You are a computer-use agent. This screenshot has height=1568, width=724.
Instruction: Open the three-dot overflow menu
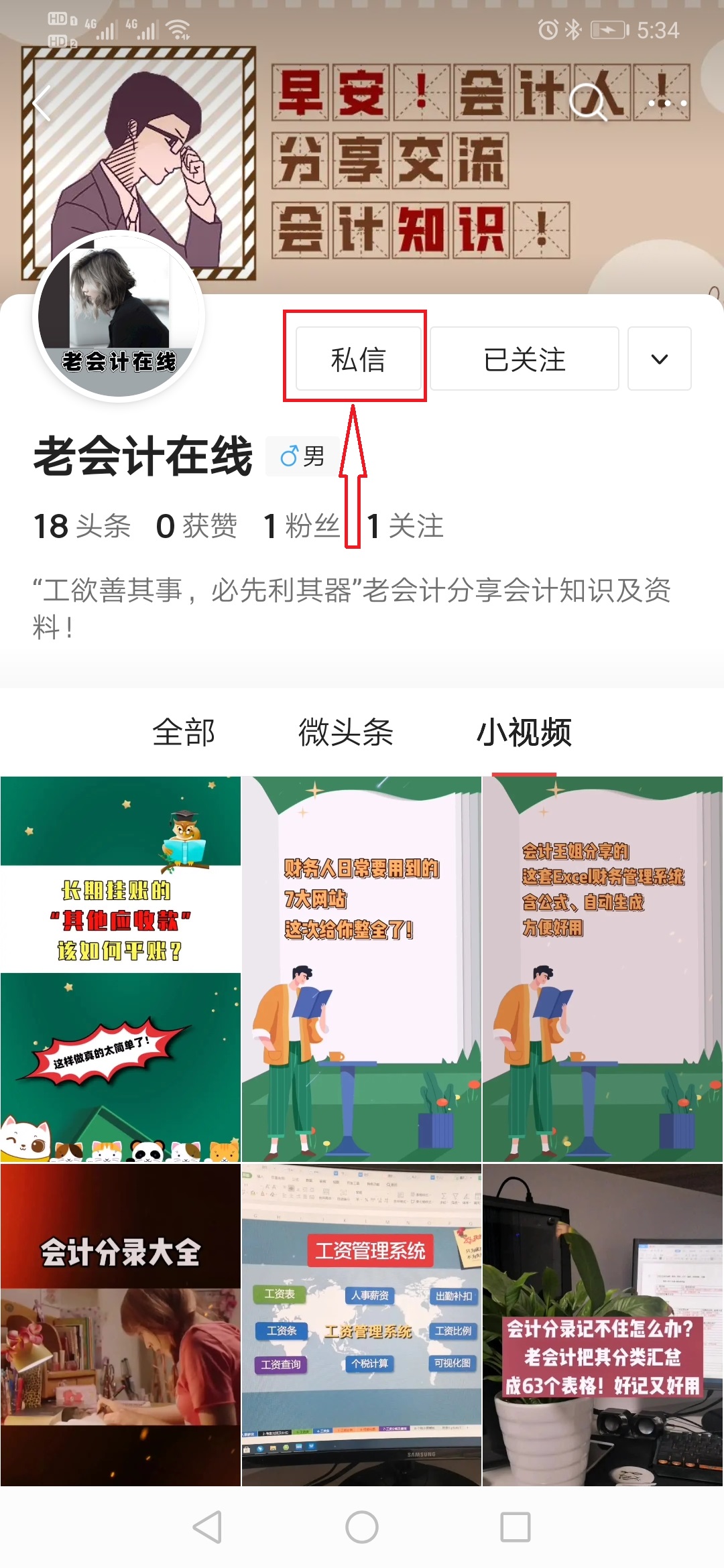[x=667, y=103]
